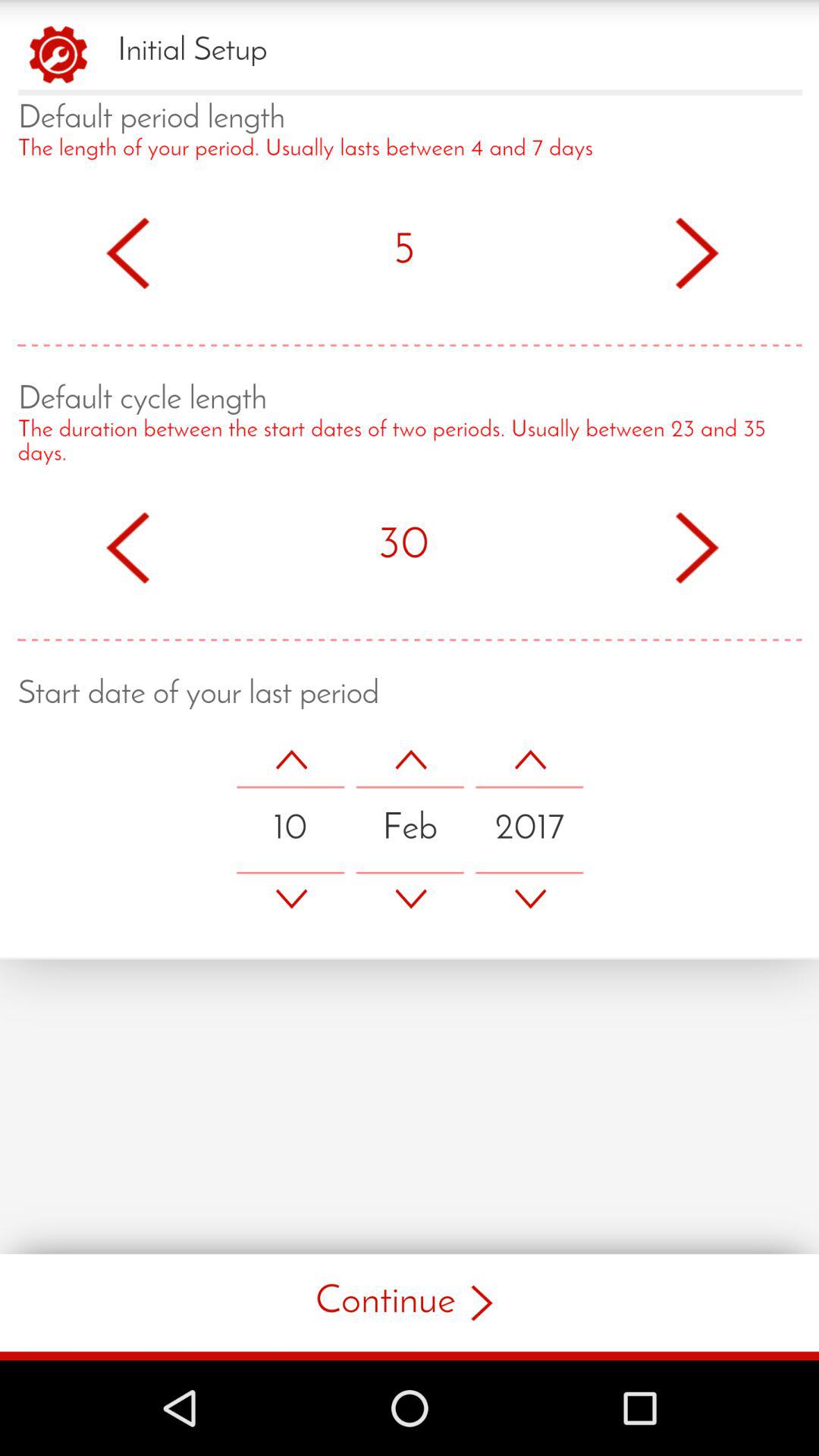
Task: Tap the up arrow above 2017
Action: pos(530,760)
